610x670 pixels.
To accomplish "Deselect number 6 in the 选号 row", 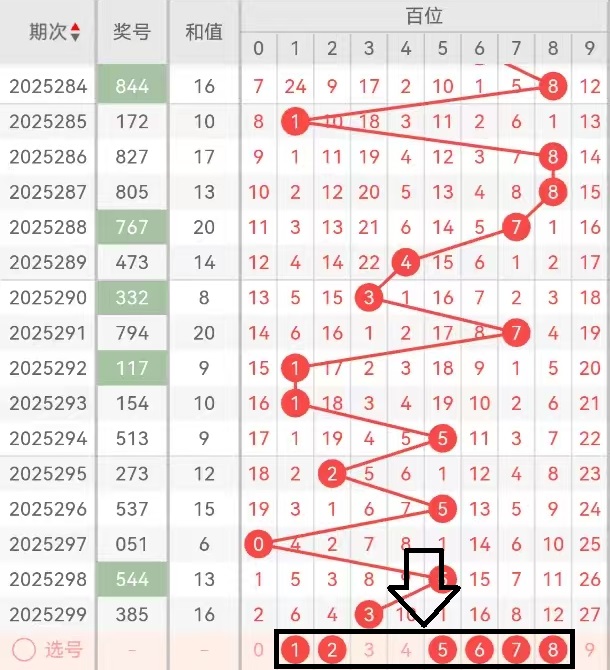I will pos(480,650).
